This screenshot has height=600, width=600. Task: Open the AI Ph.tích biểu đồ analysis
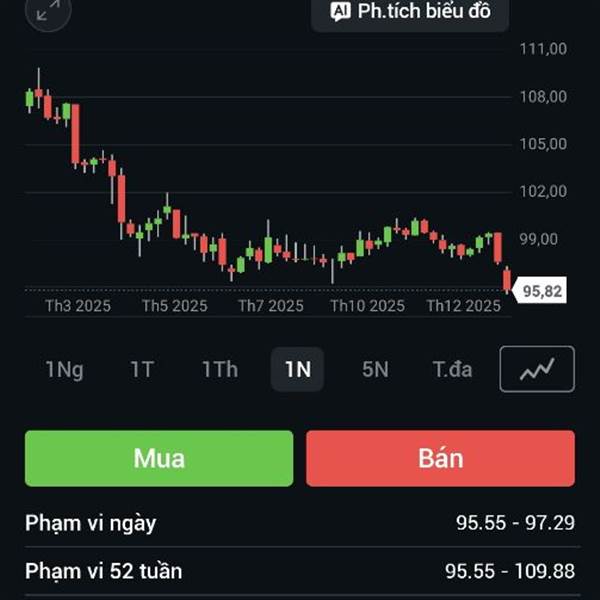click(x=409, y=13)
